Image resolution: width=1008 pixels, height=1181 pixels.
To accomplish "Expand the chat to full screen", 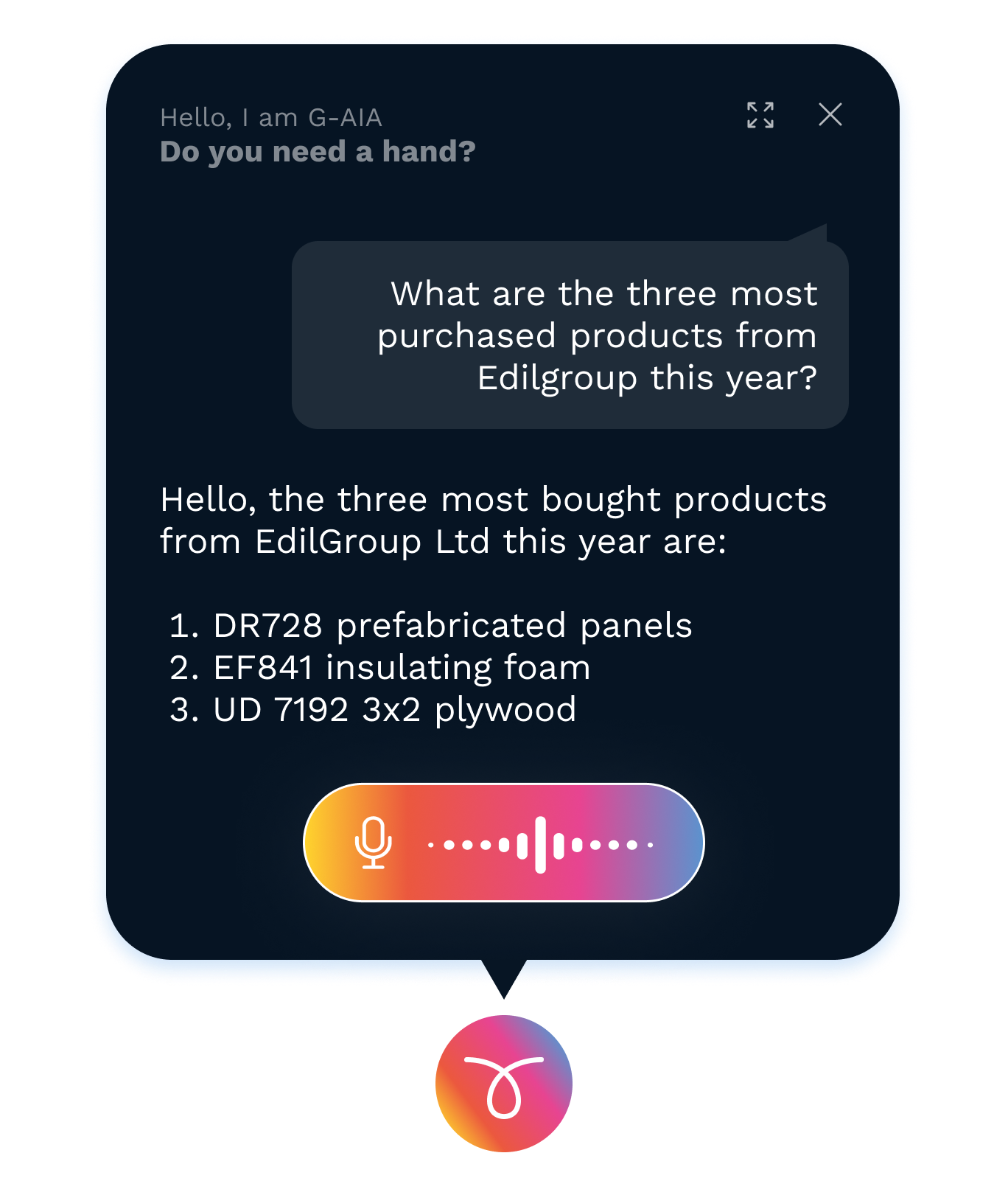I will coord(760,115).
